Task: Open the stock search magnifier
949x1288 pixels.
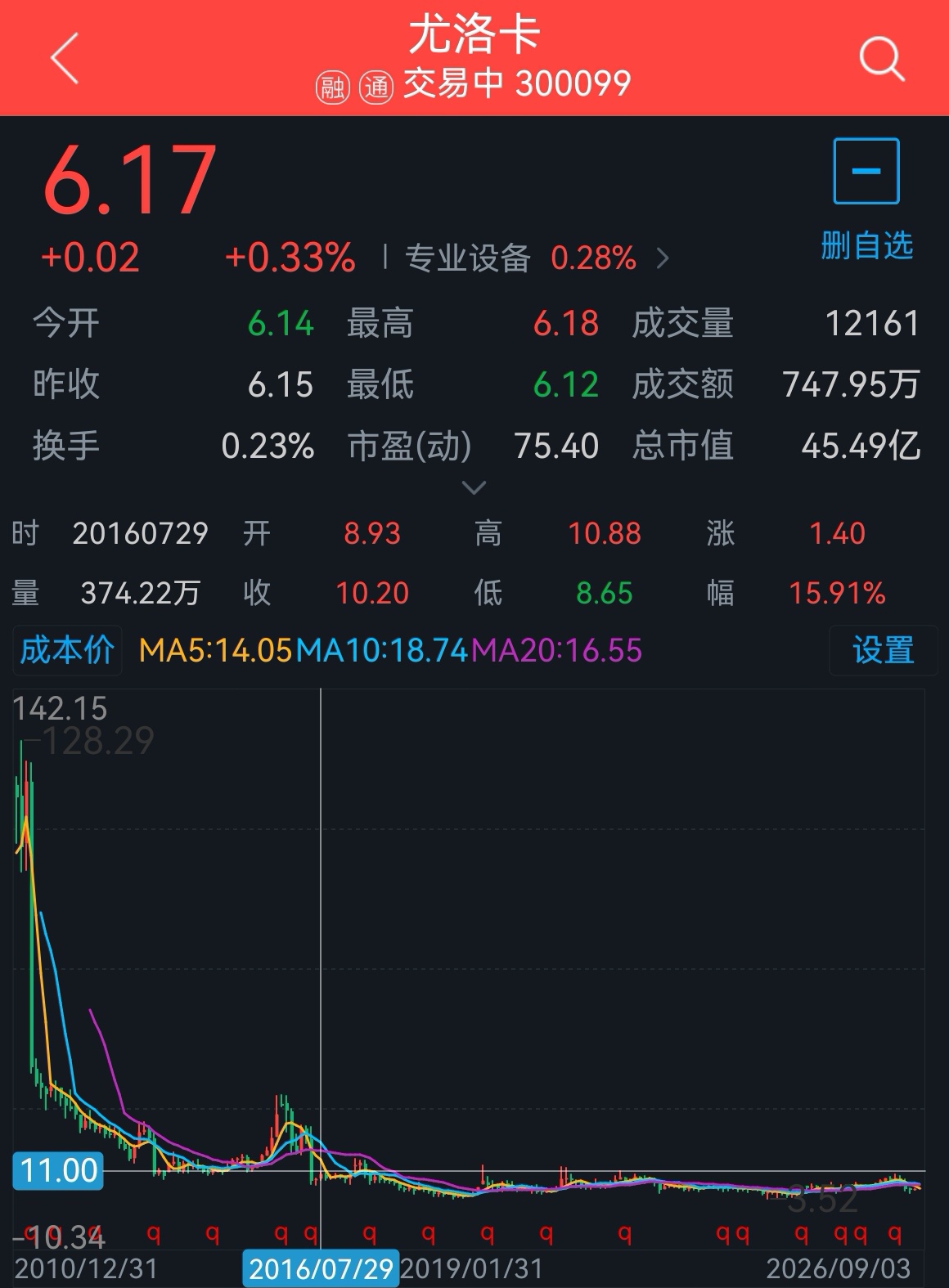Action: (882, 59)
